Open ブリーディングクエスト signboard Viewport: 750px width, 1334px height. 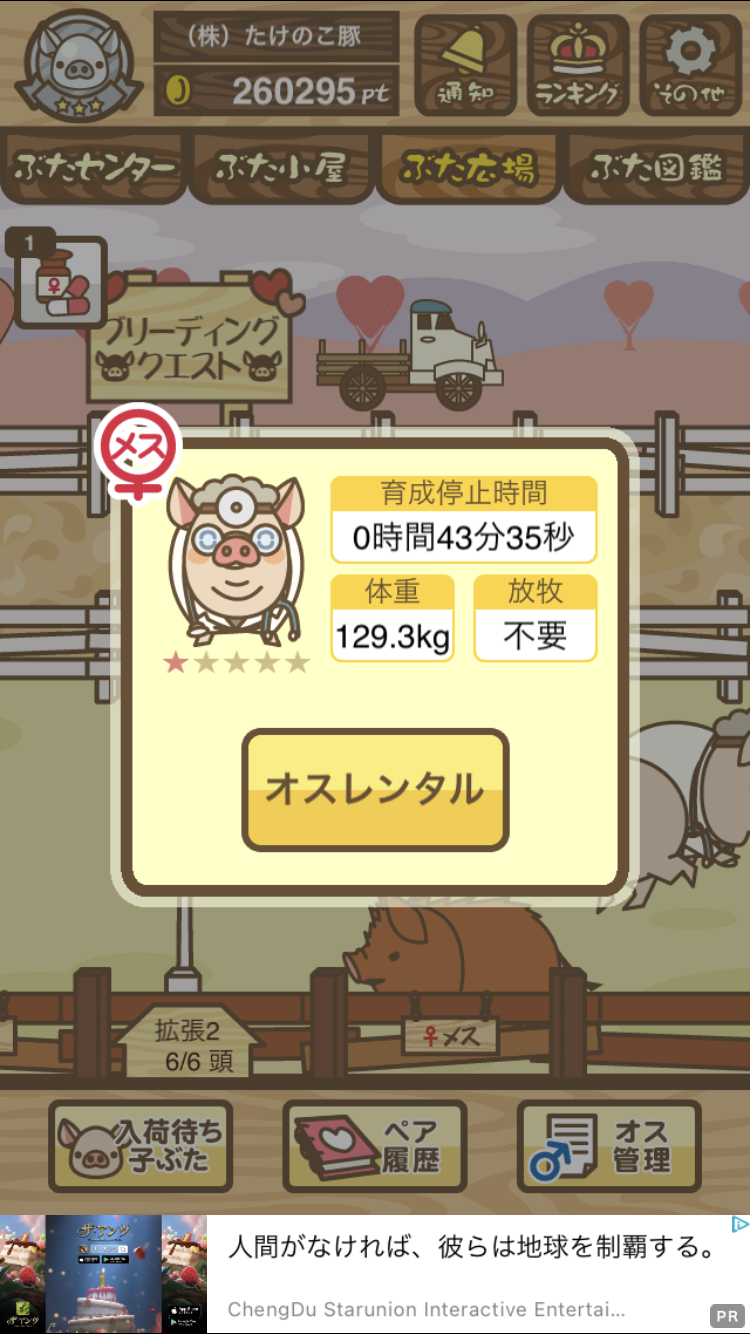point(189,342)
